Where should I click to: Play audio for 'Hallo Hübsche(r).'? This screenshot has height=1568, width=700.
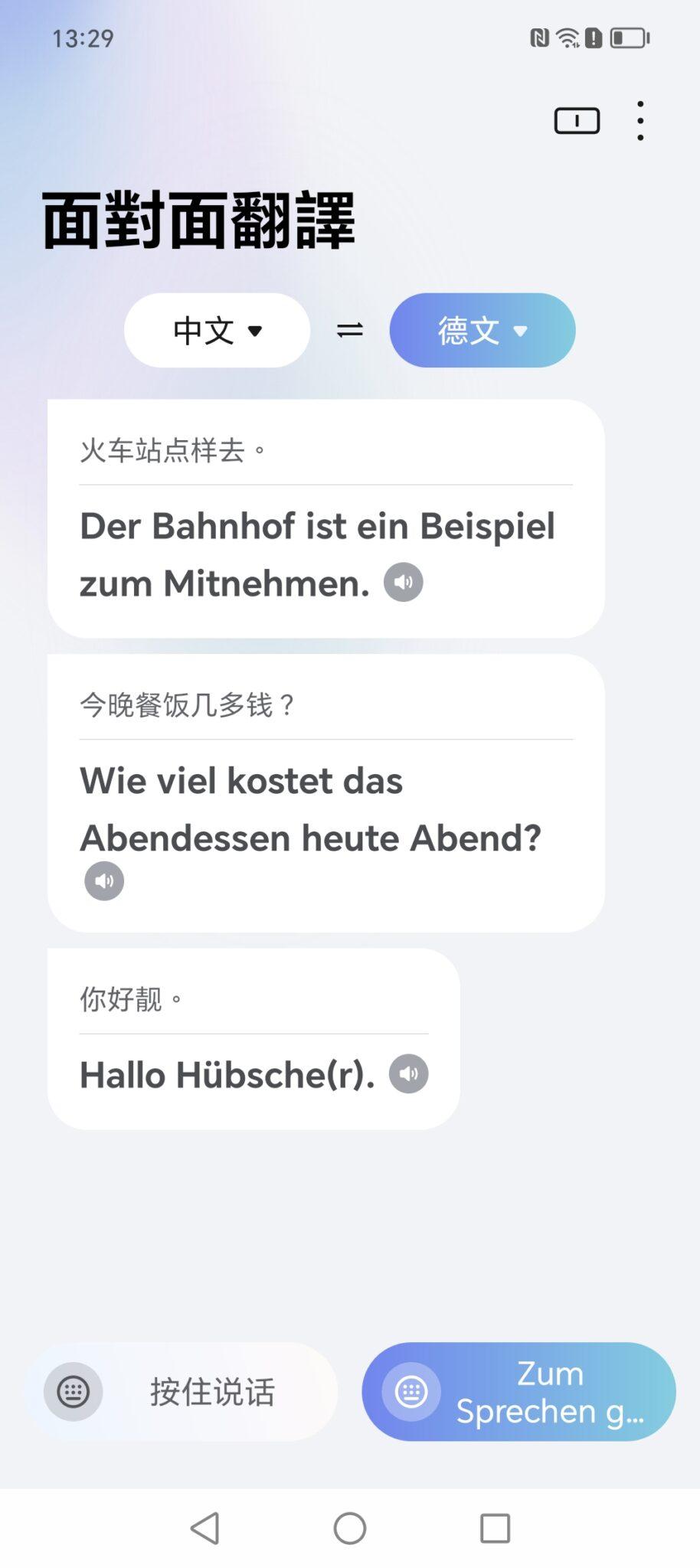click(x=408, y=1073)
